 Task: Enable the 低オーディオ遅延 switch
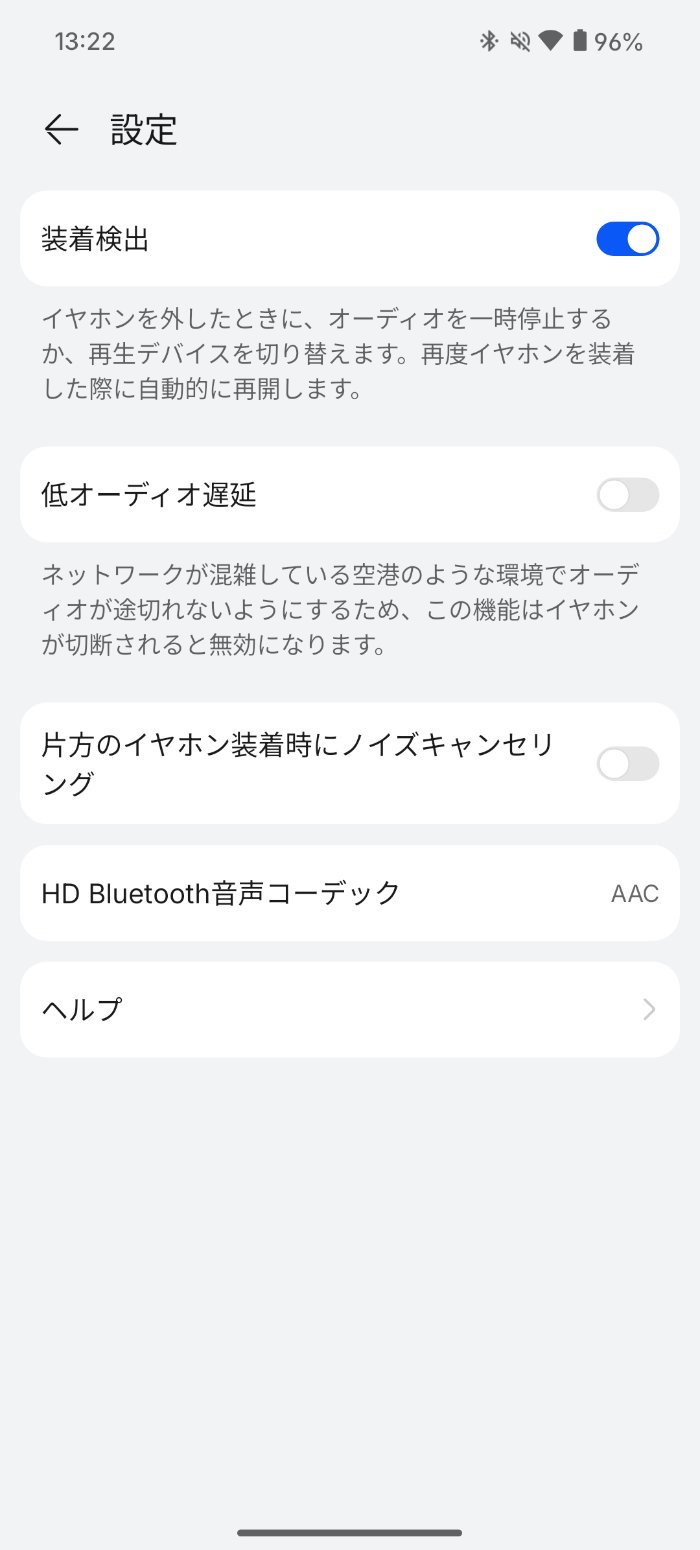coord(627,495)
